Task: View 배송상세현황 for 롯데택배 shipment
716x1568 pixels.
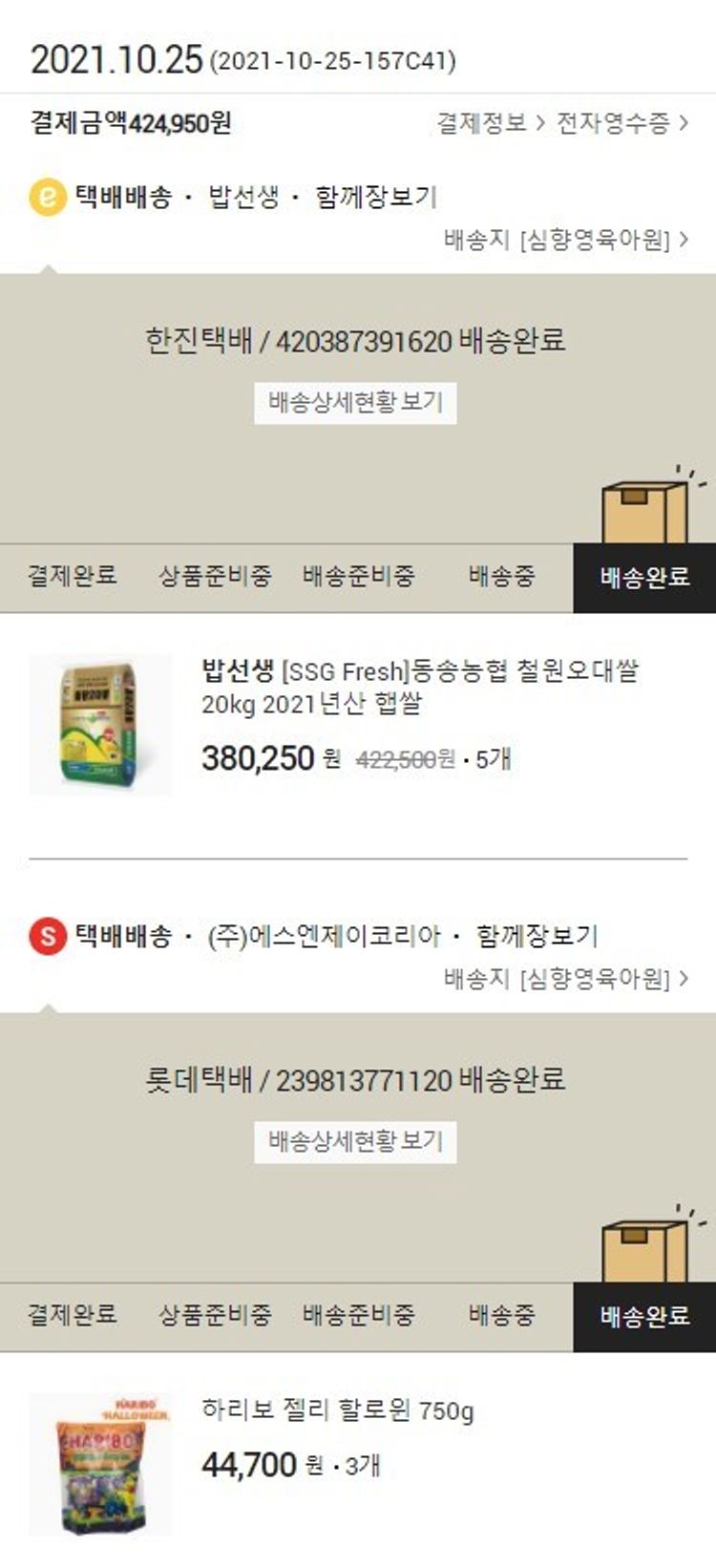Action: [x=355, y=1141]
